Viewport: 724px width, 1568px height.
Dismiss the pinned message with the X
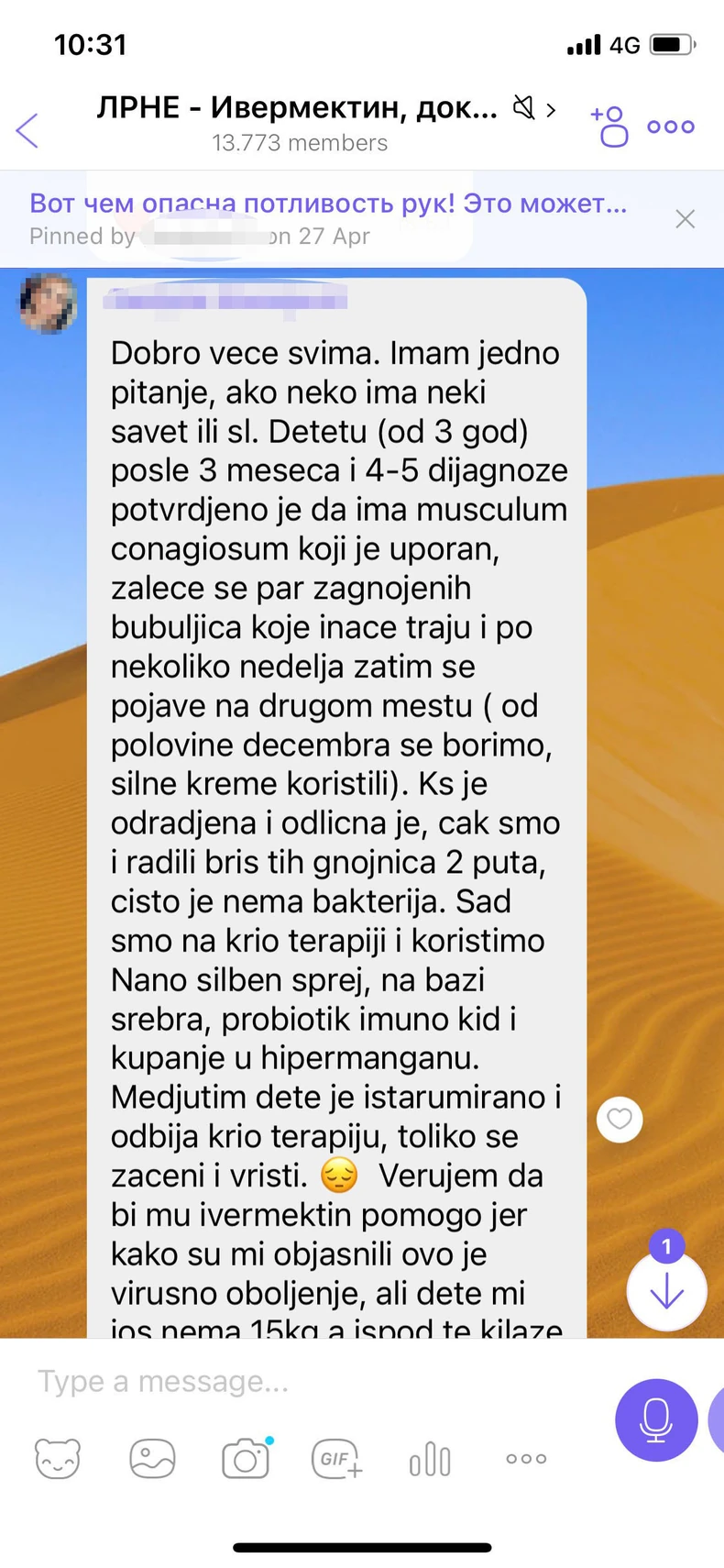[x=685, y=219]
